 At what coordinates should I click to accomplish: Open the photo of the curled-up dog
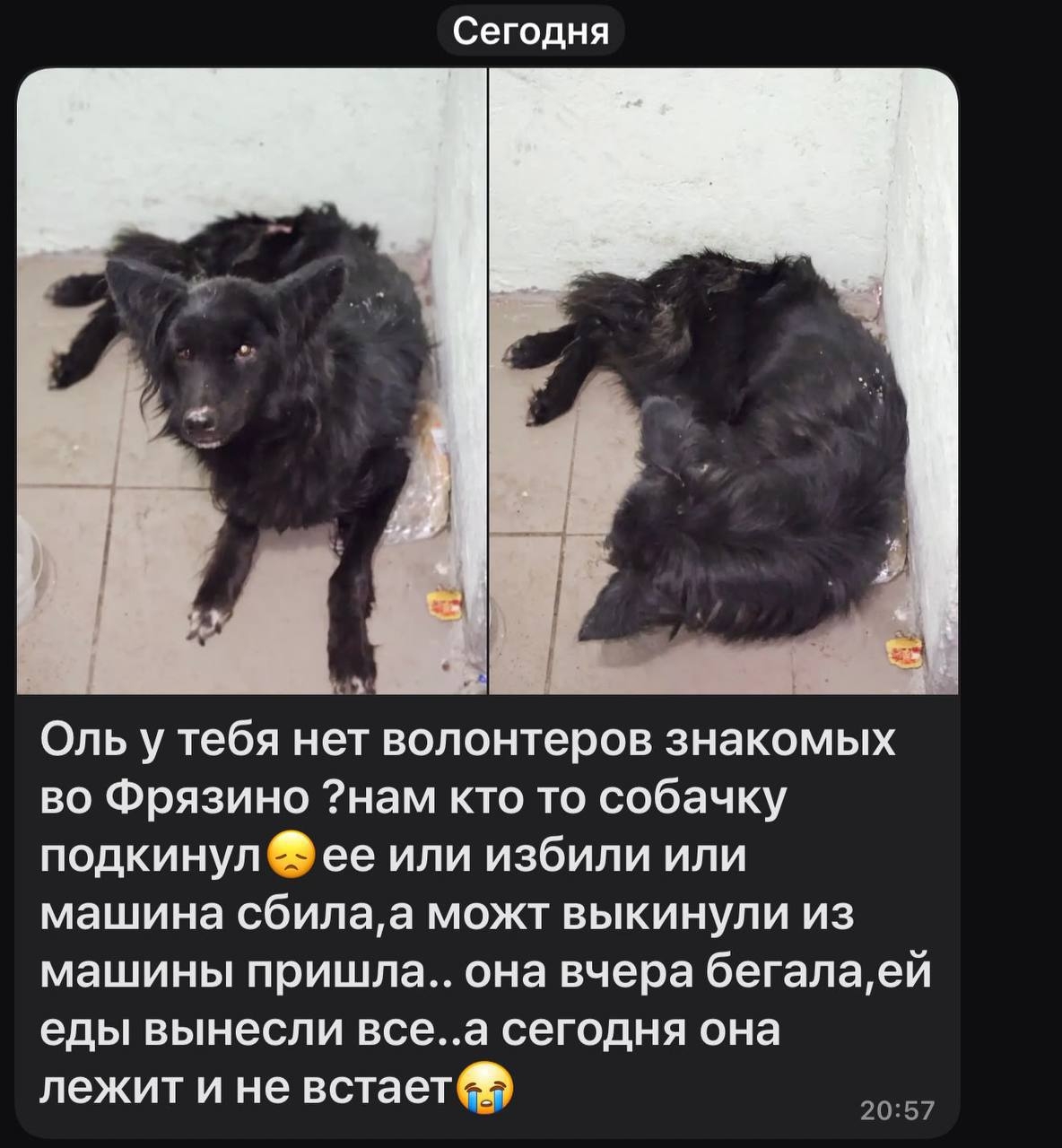pos(724,381)
